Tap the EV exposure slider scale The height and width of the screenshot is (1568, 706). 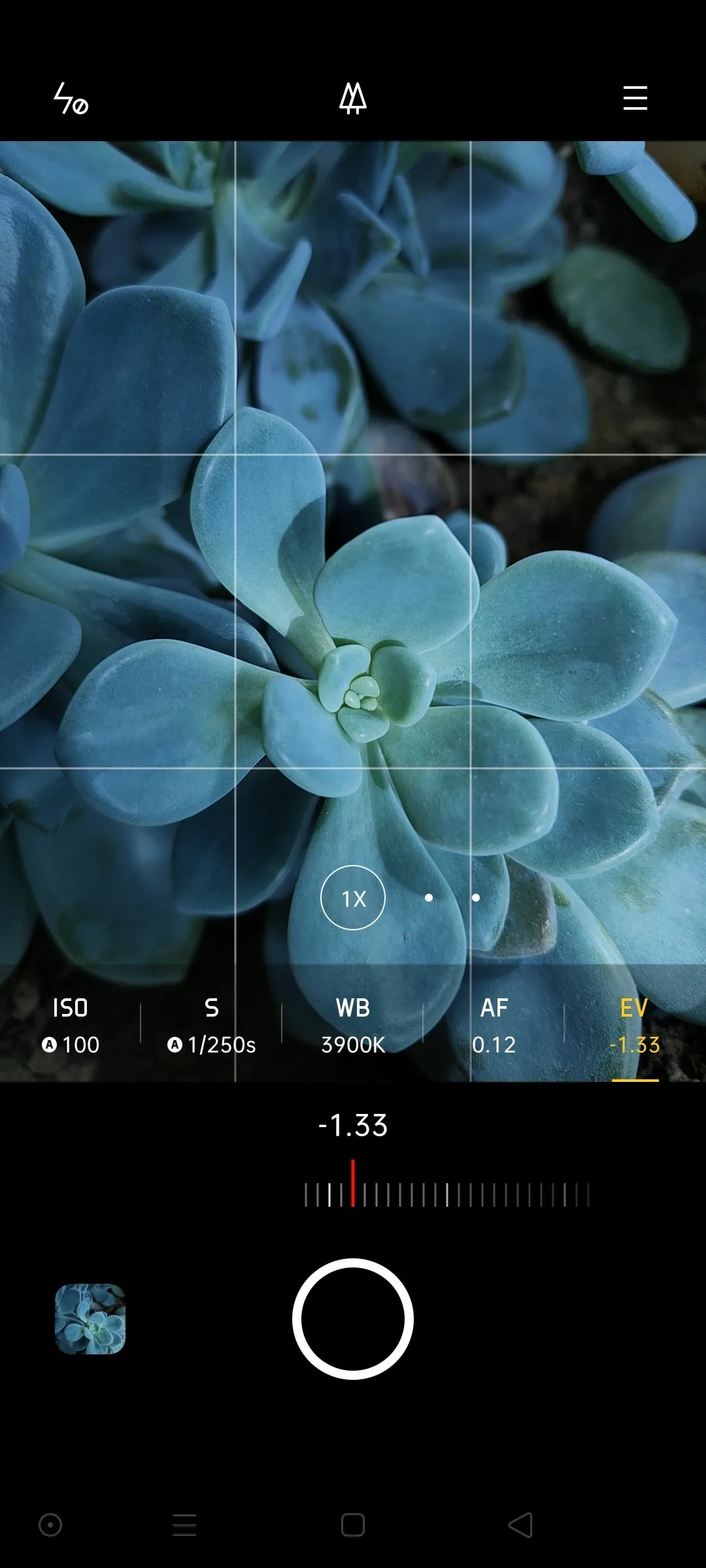(447, 1194)
